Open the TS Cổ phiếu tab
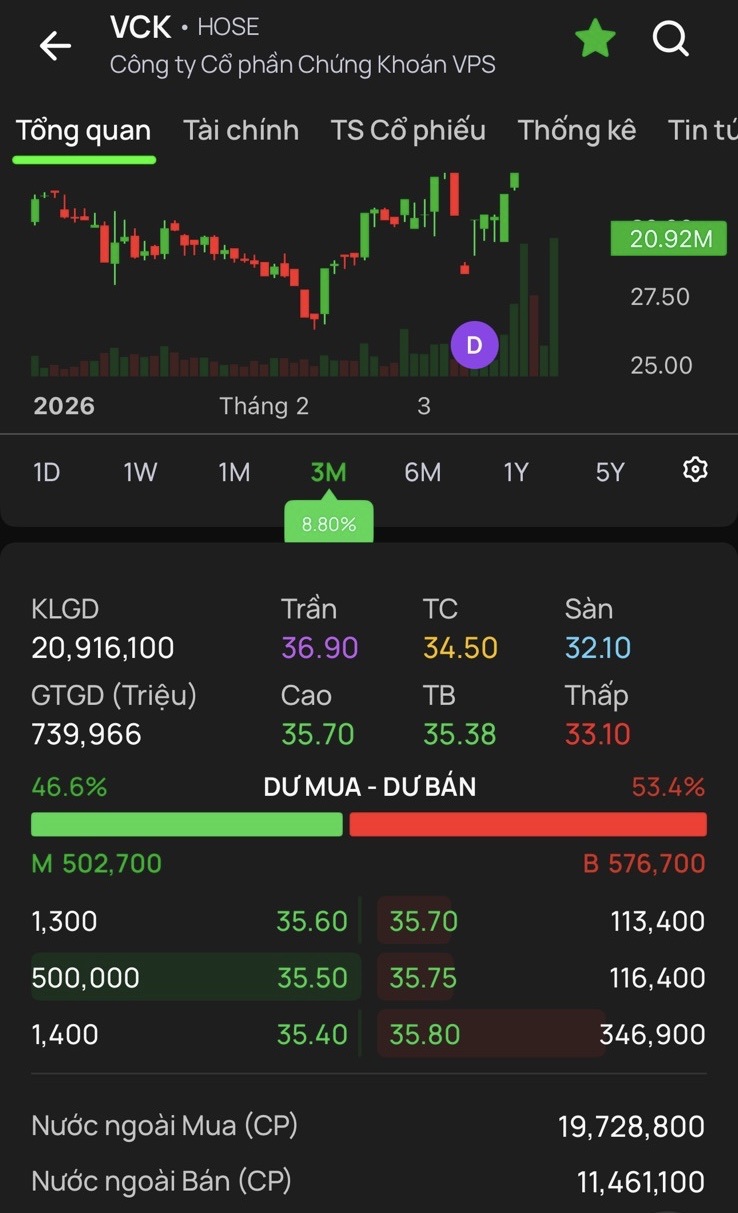 click(408, 130)
